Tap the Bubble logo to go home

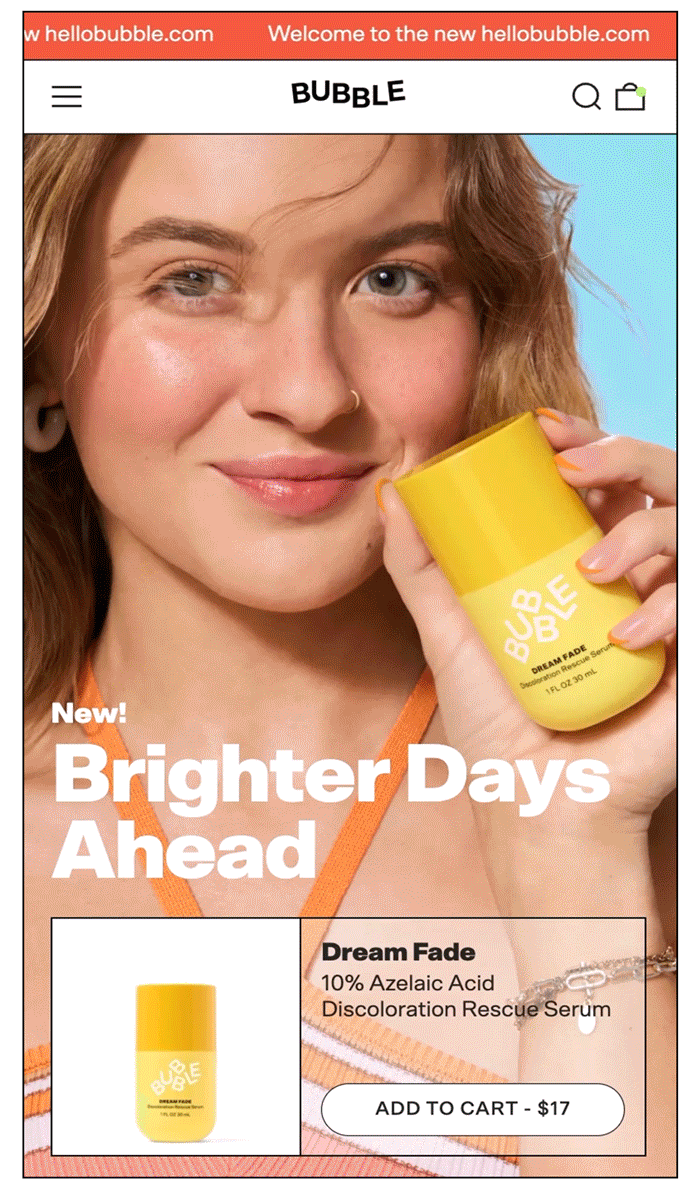pos(348,95)
